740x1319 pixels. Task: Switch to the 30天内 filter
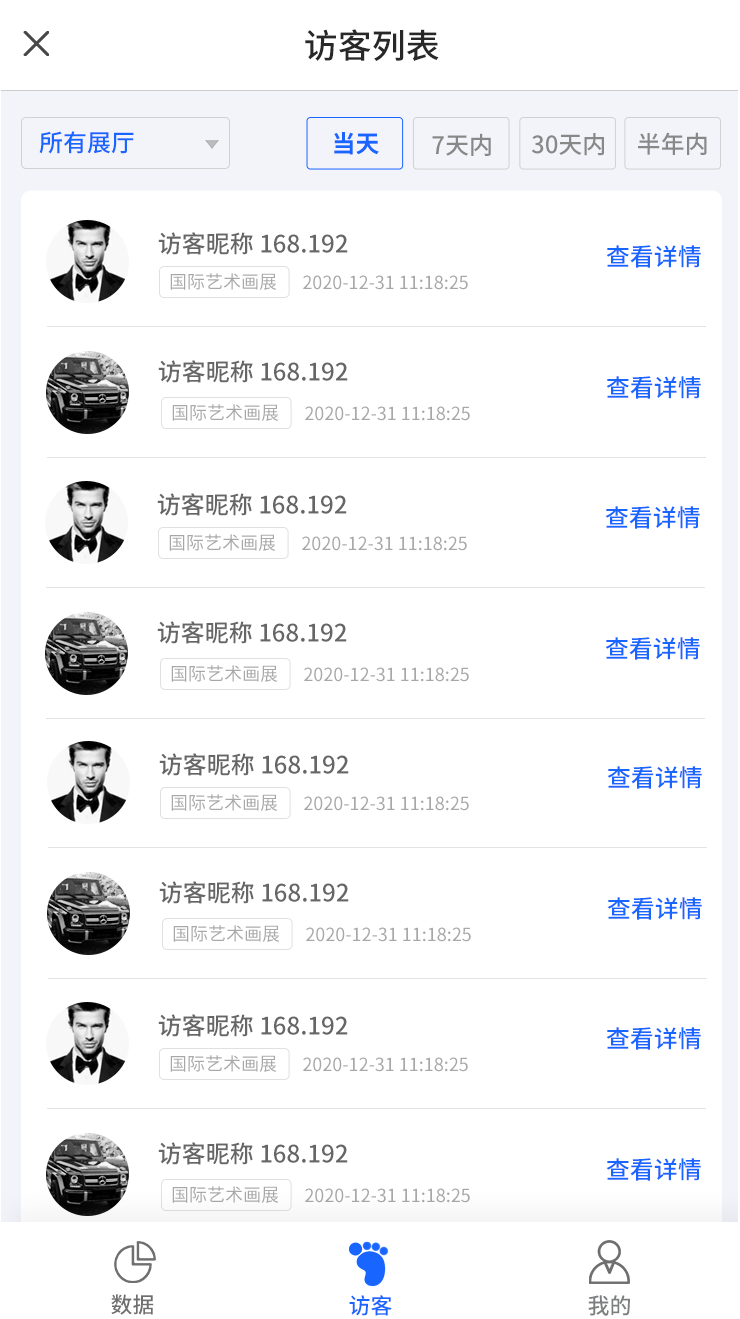click(567, 143)
